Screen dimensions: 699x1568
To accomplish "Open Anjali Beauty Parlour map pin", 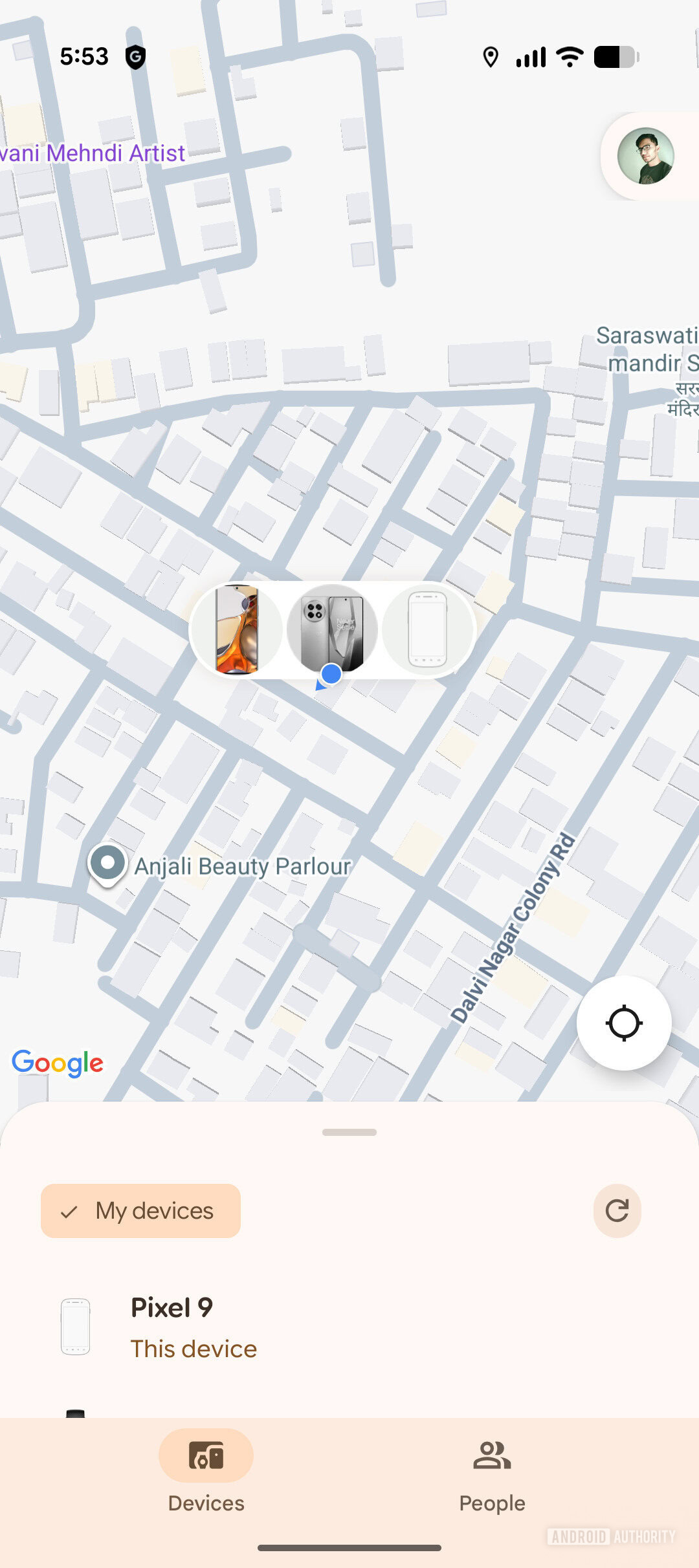I will [108, 863].
